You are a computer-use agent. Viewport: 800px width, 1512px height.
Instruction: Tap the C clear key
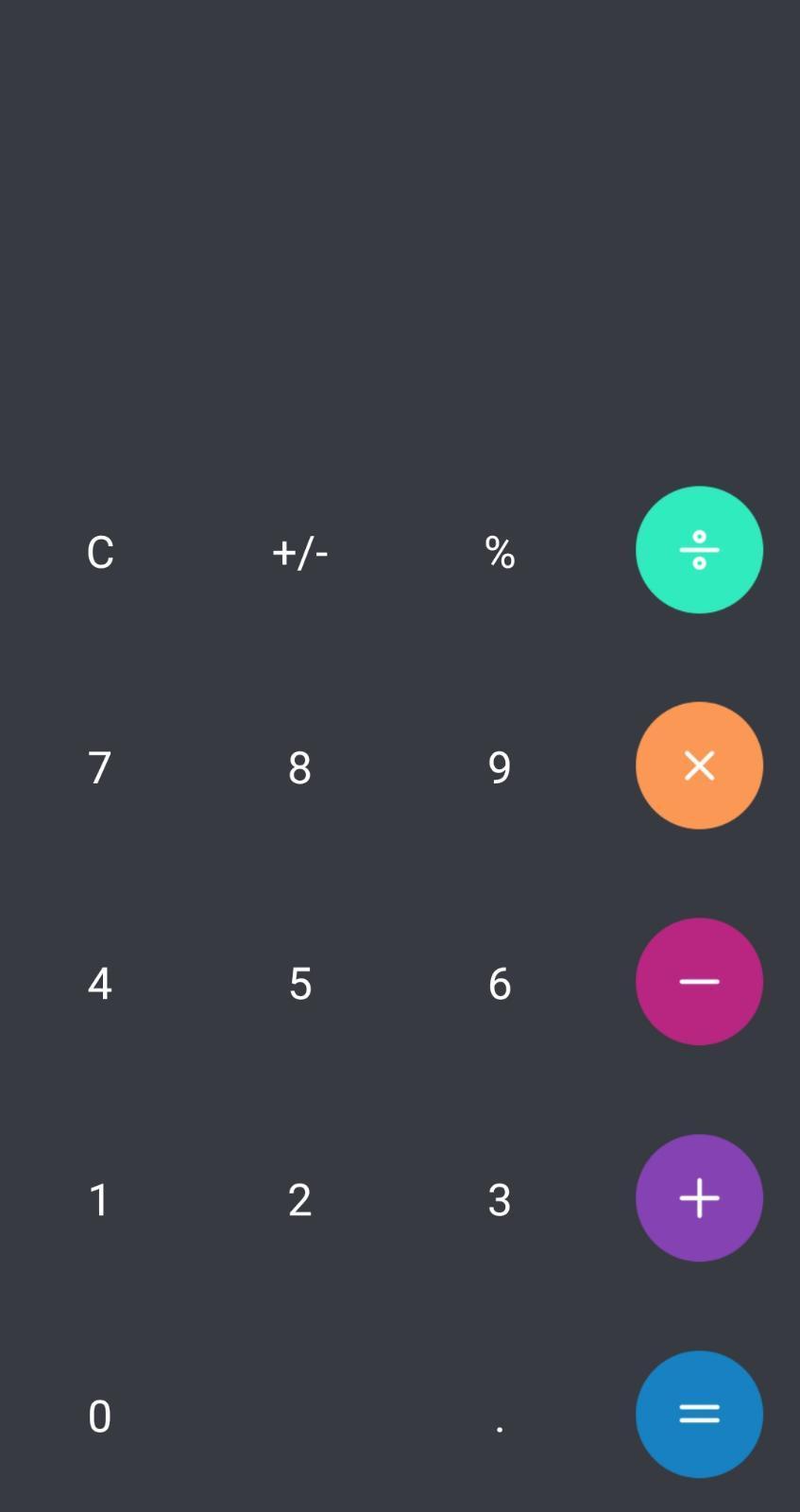(x=100, y=552)
